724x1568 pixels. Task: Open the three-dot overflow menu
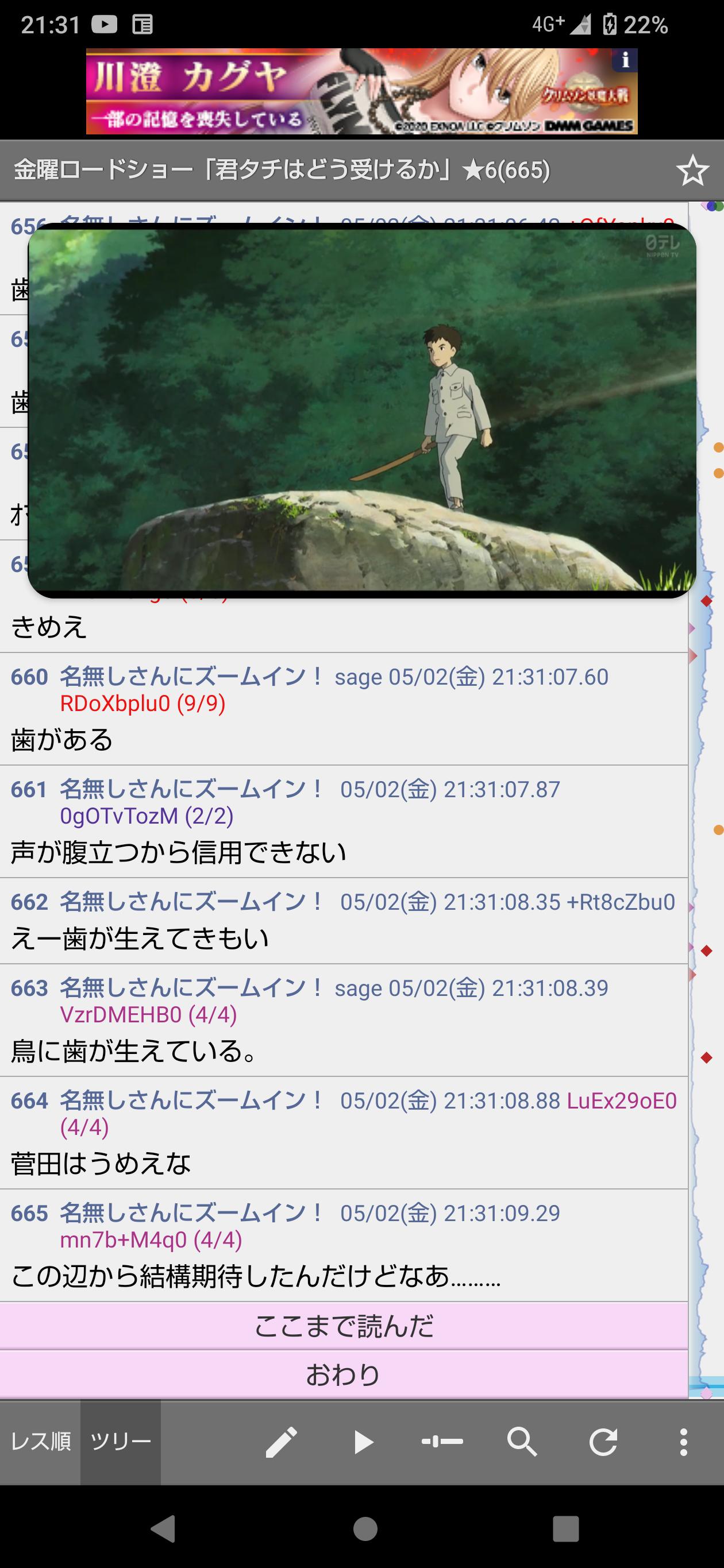click(x=683, y=1442)
